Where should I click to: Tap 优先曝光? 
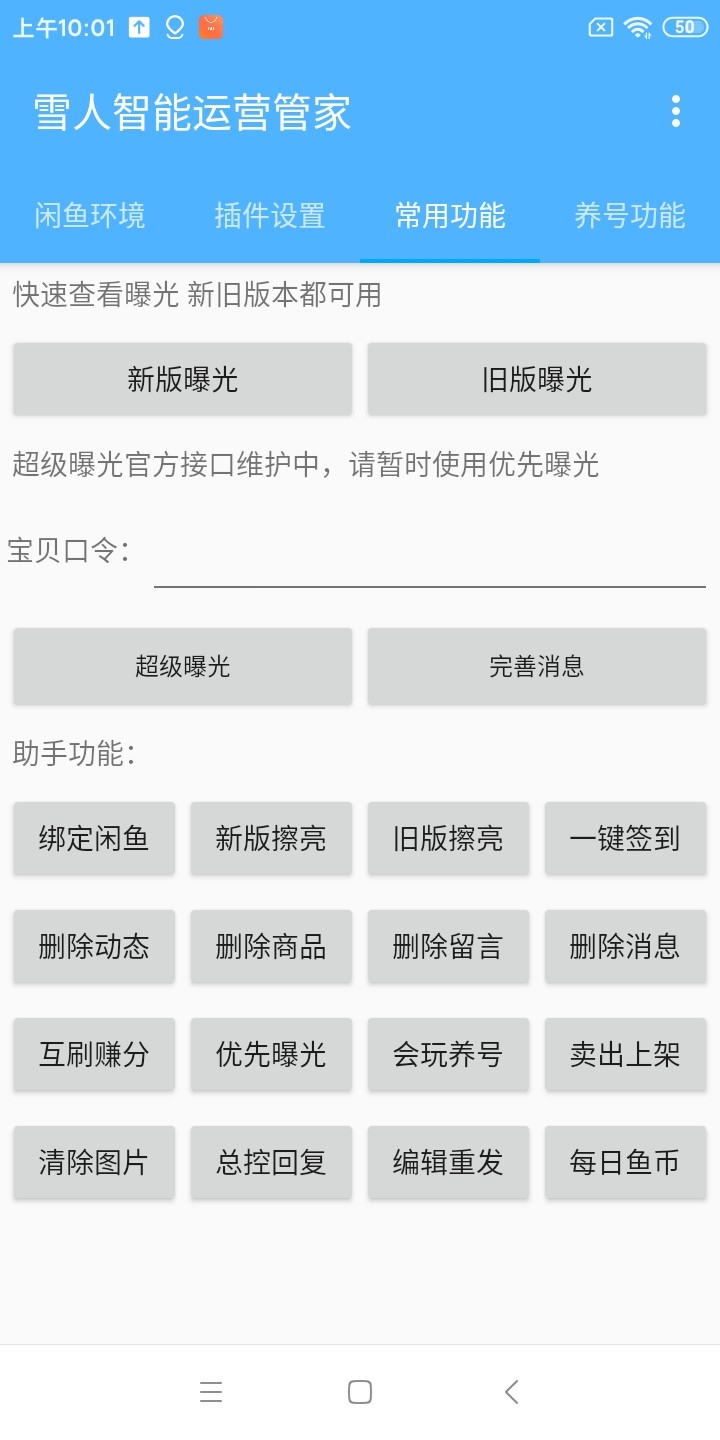pos(270,1054)
